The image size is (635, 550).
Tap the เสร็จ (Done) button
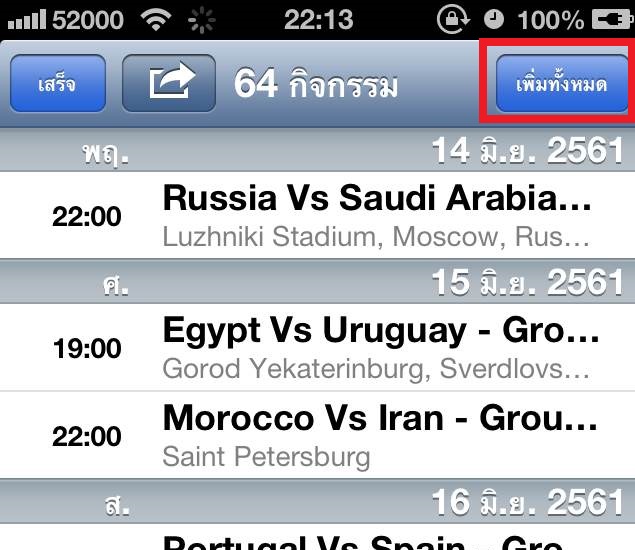pyautogui.click(x=57, y=84)
